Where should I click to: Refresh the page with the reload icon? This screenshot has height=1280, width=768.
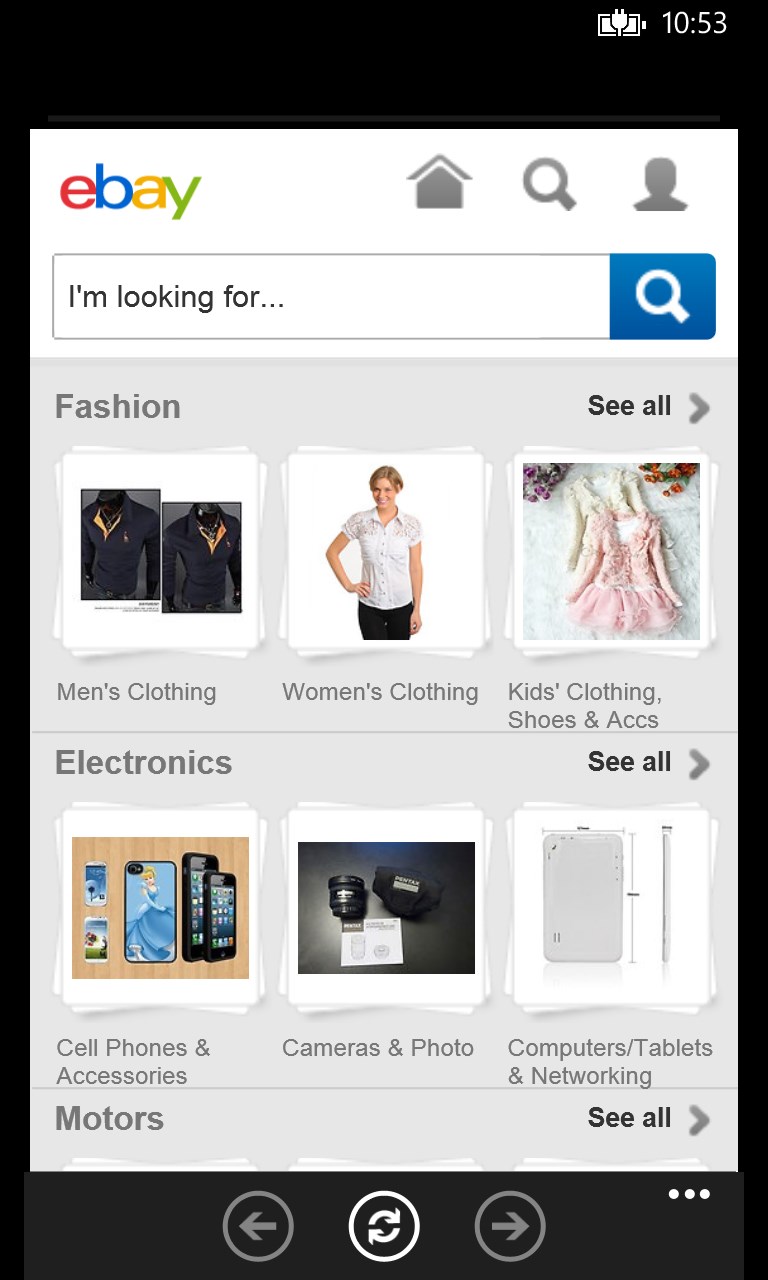(x=384, y=1225)
